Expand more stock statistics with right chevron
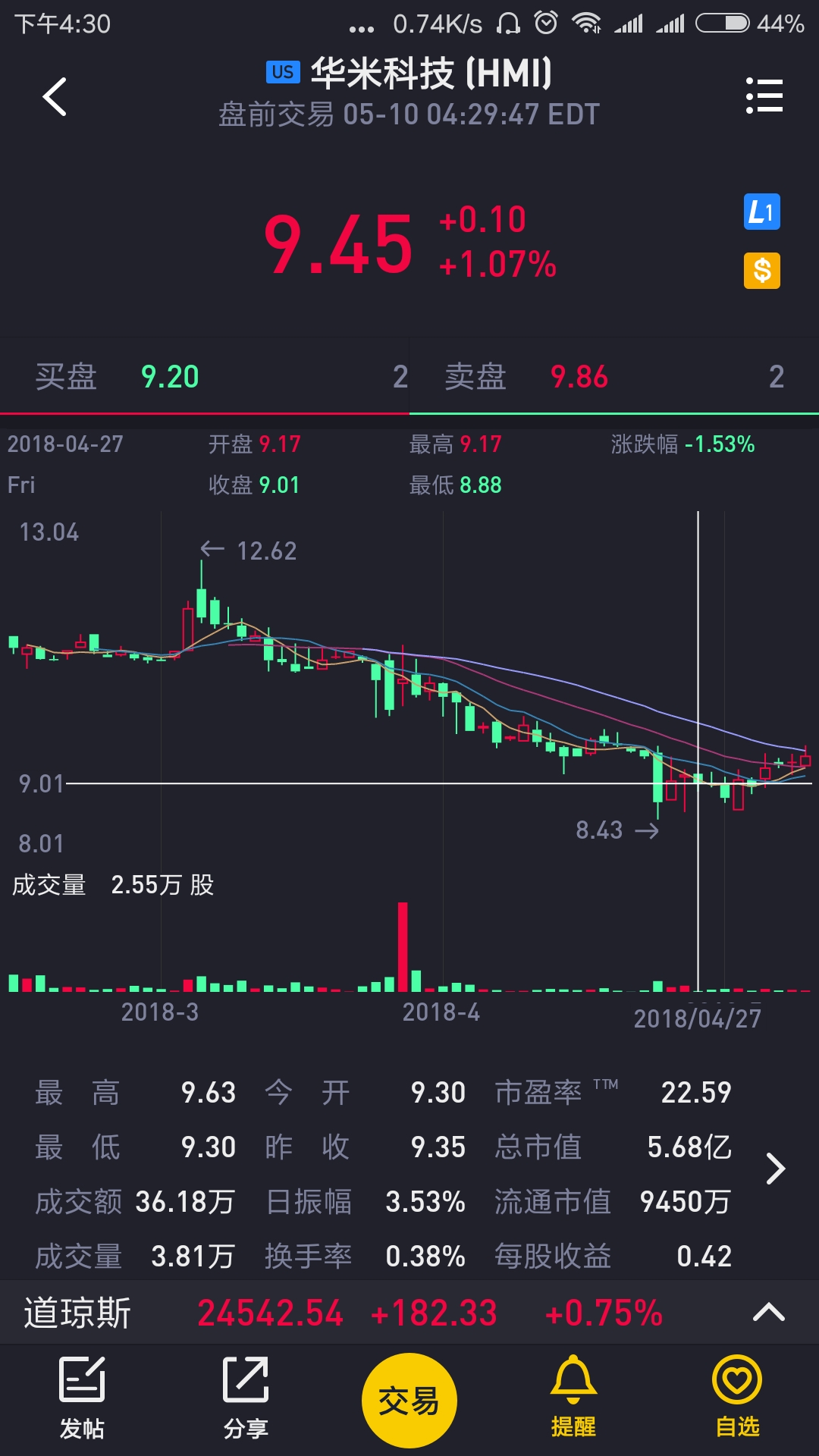The height and width of the screenshot is (1456, 819). click(x=775, y=1169)
